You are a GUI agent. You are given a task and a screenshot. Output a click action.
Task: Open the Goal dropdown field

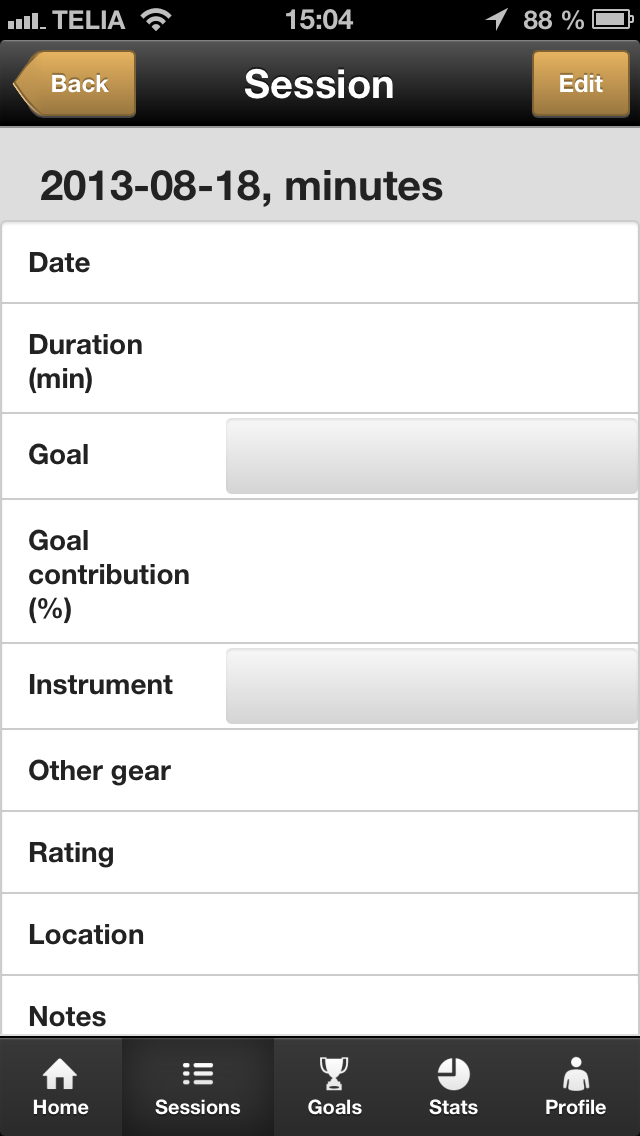coord(432,456)
